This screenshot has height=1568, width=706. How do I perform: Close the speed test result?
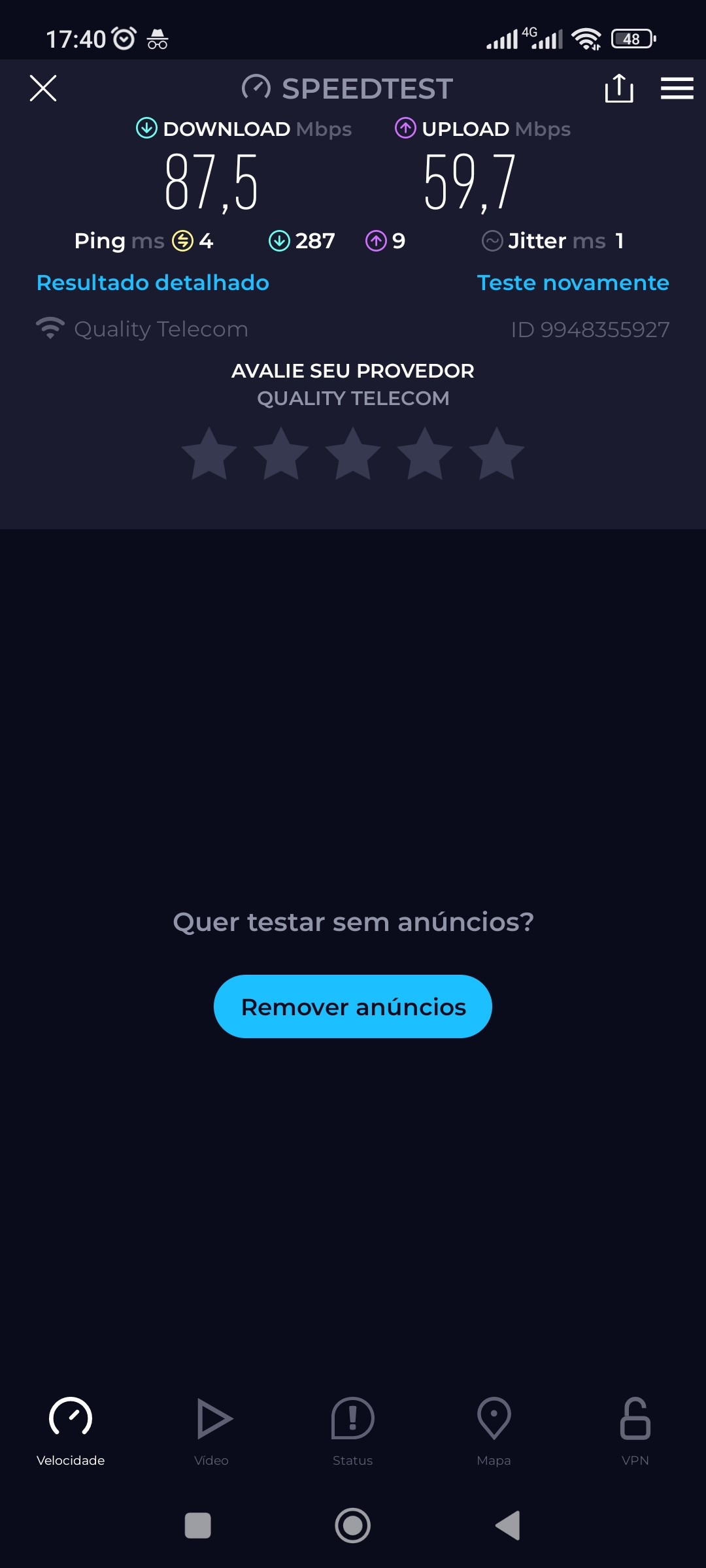[43, 88]
